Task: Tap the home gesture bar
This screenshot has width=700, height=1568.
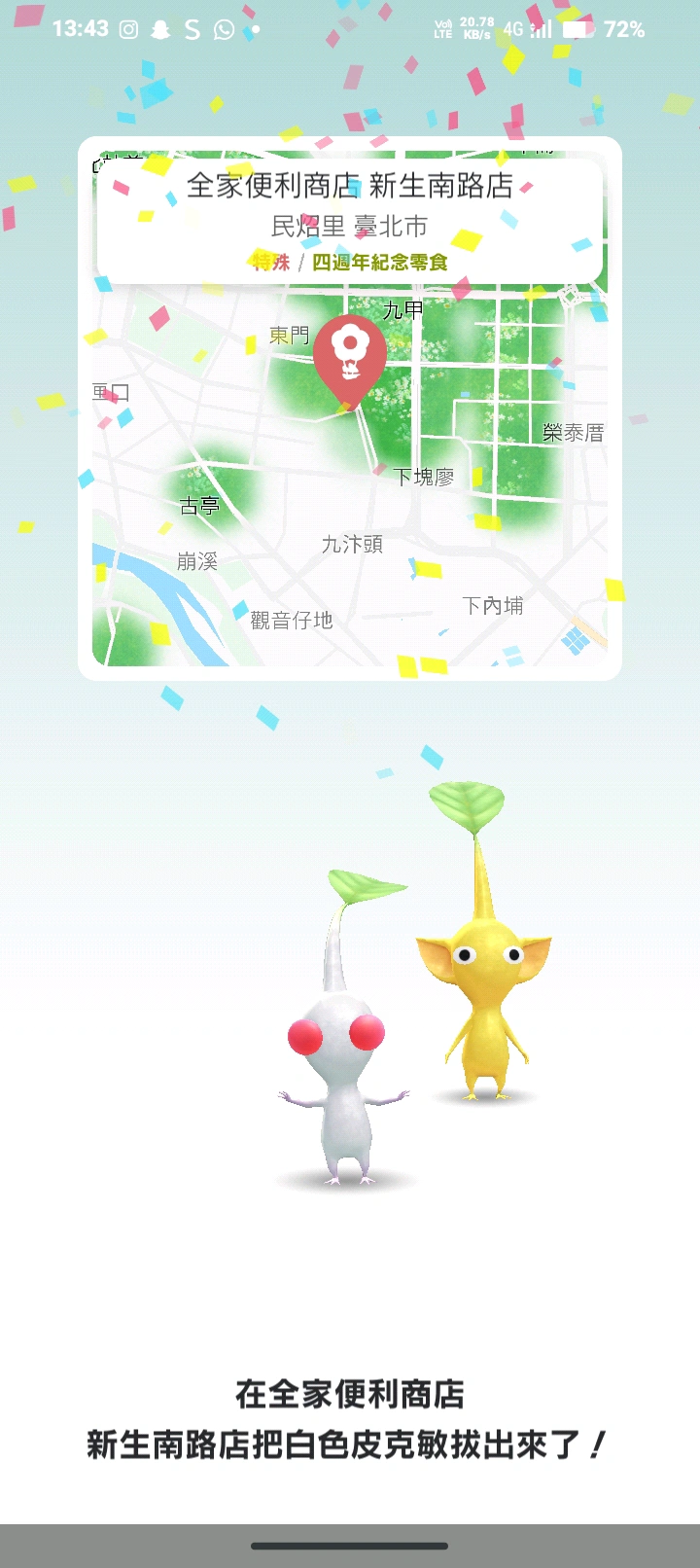Action: tap(349, 1545)
